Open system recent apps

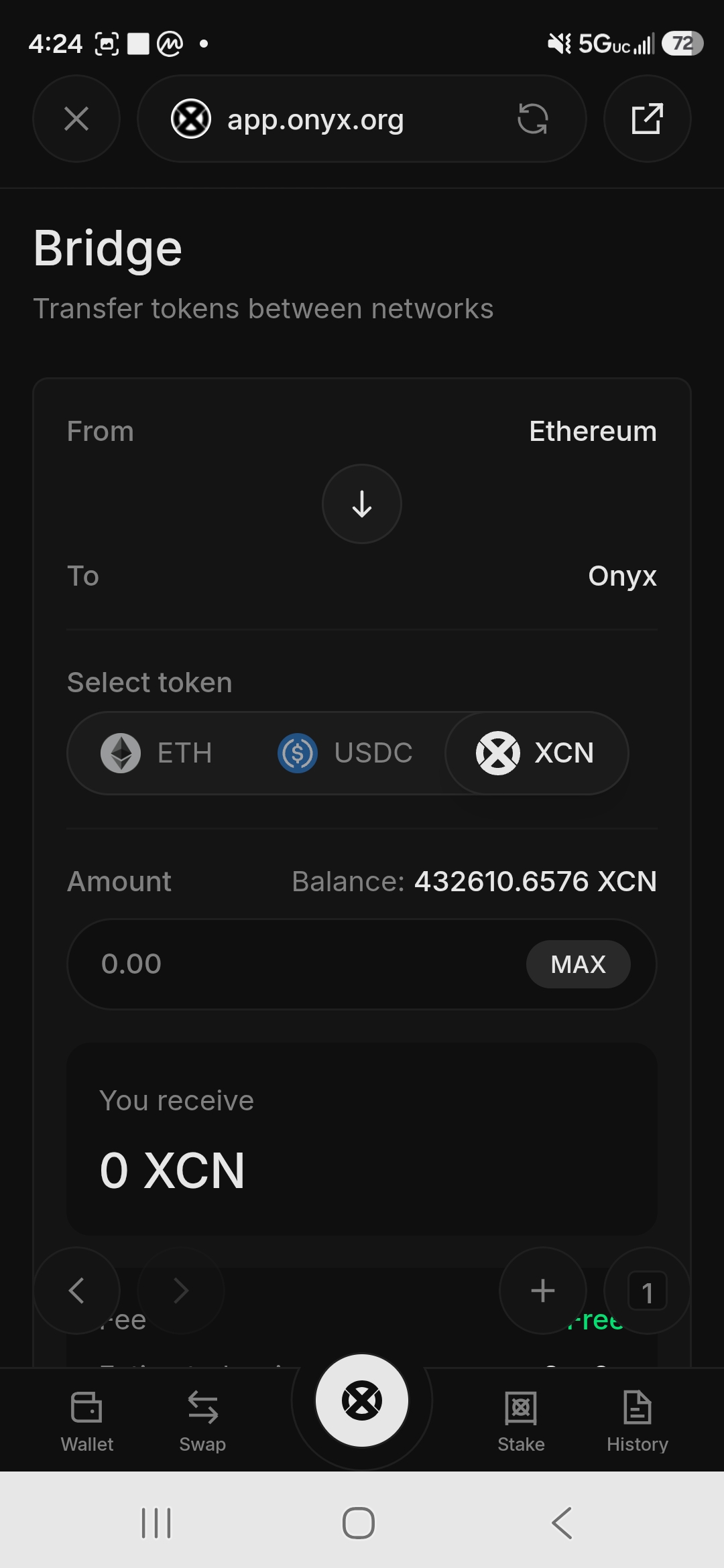(156, 1523)
